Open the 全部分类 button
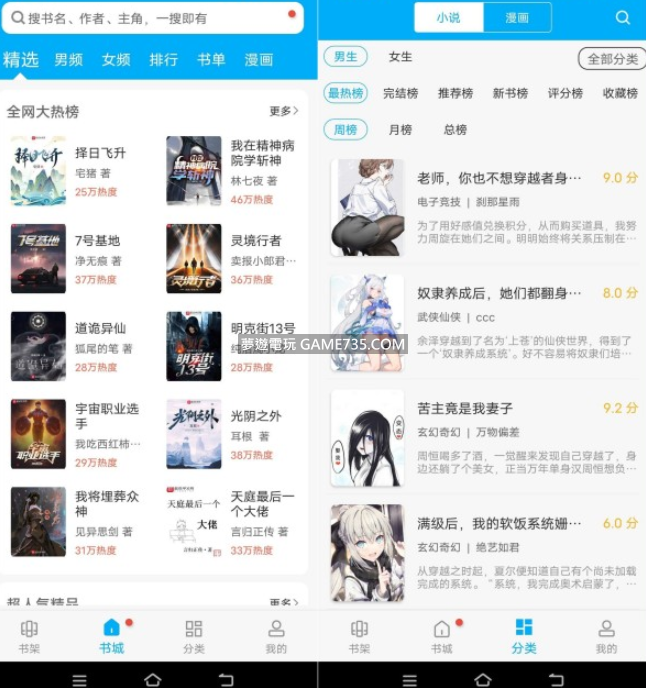The width and height of the screenshot is (646, 688). (612, 59)
